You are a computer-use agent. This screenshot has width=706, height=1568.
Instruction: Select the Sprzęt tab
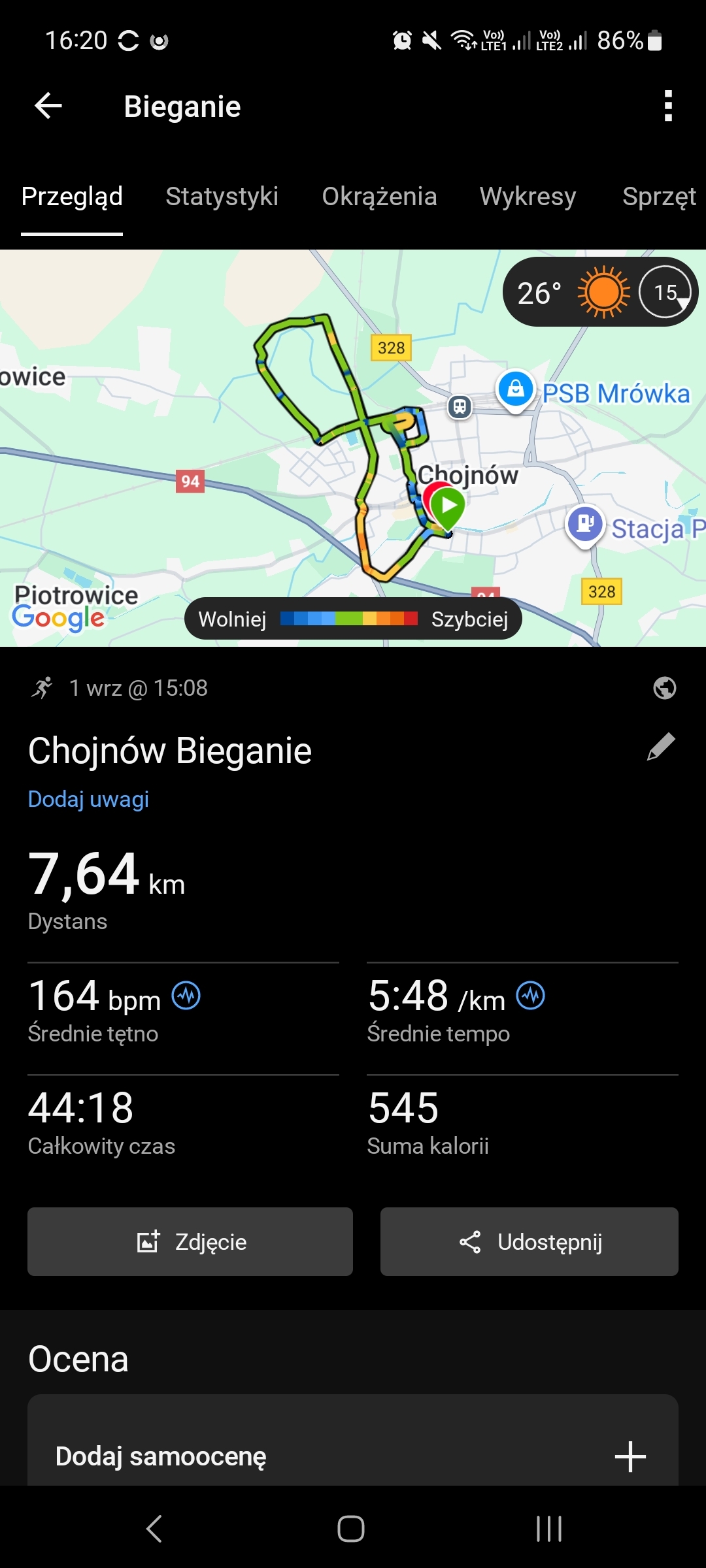click(x=659, y=197)
